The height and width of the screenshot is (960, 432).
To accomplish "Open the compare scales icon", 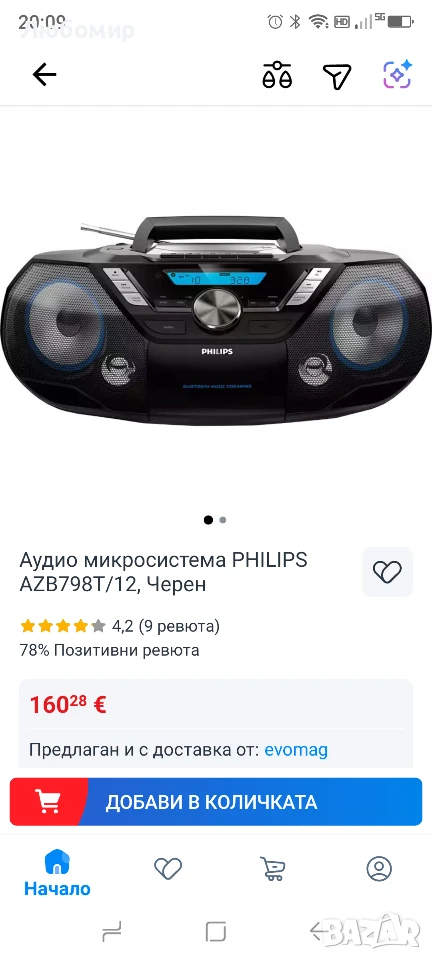I will tap(277, 75).
